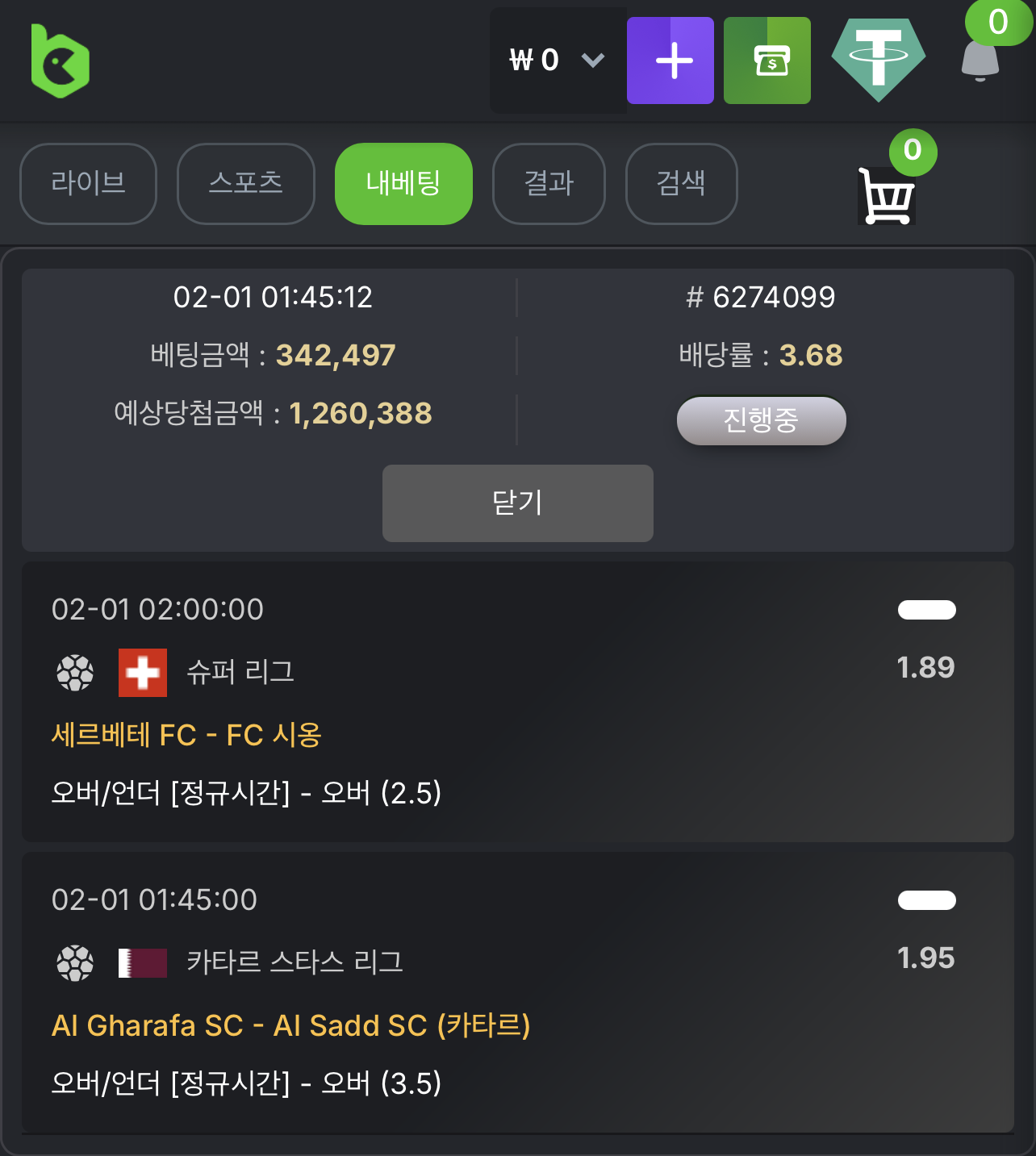Click the 세르베테 FC - FC 시옹 match link
Viewport: 1036px width, 1156px height.
185,735
